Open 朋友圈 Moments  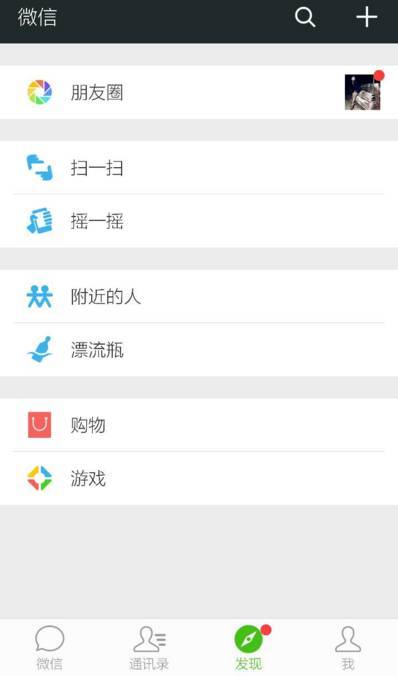click(199, 92)
